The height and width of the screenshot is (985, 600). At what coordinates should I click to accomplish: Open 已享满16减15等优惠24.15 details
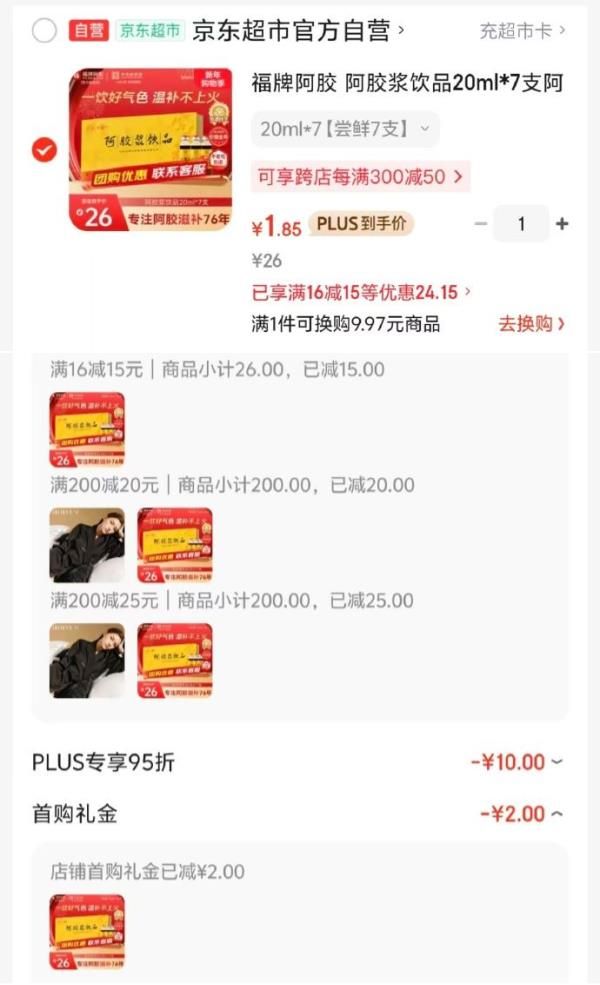361,293
